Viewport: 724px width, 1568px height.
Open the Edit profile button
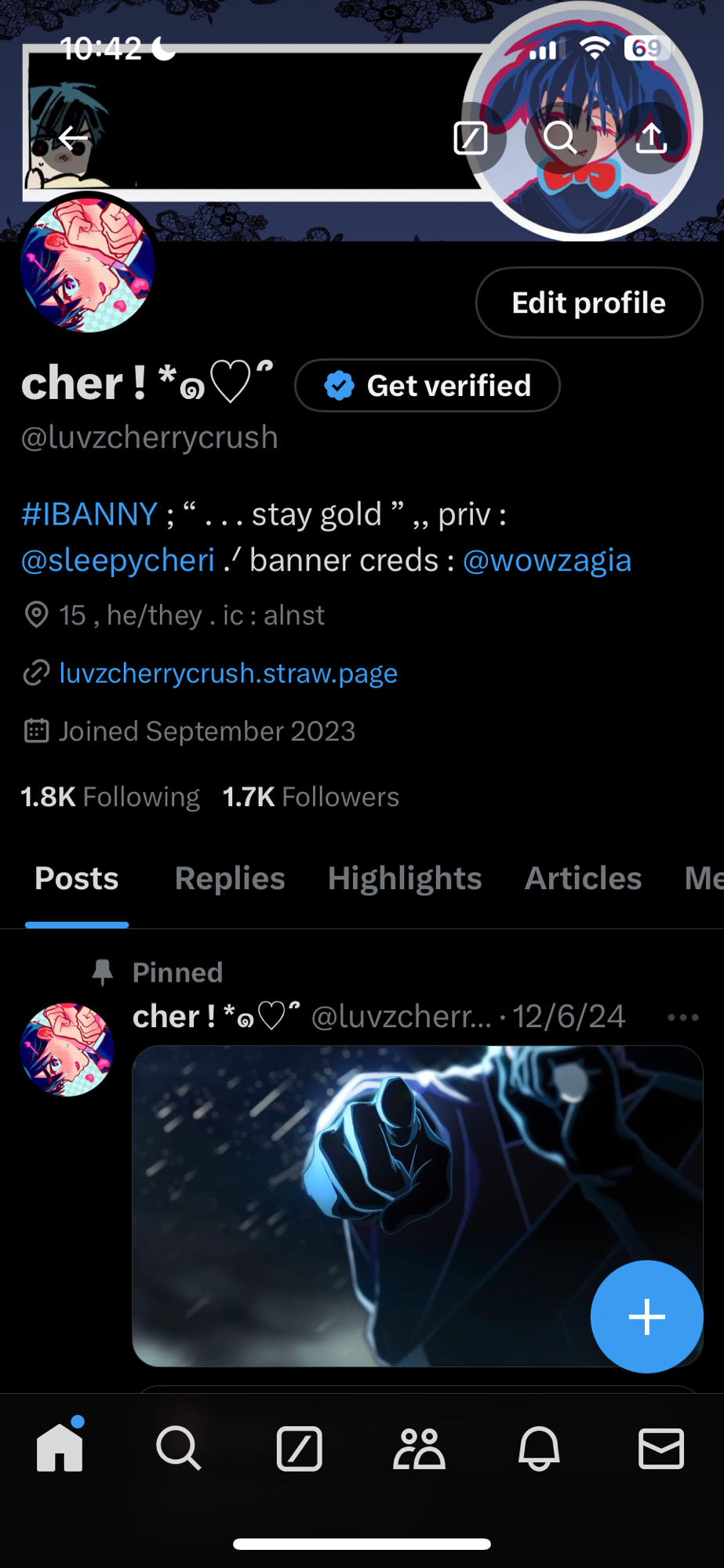tap(588, 303)
